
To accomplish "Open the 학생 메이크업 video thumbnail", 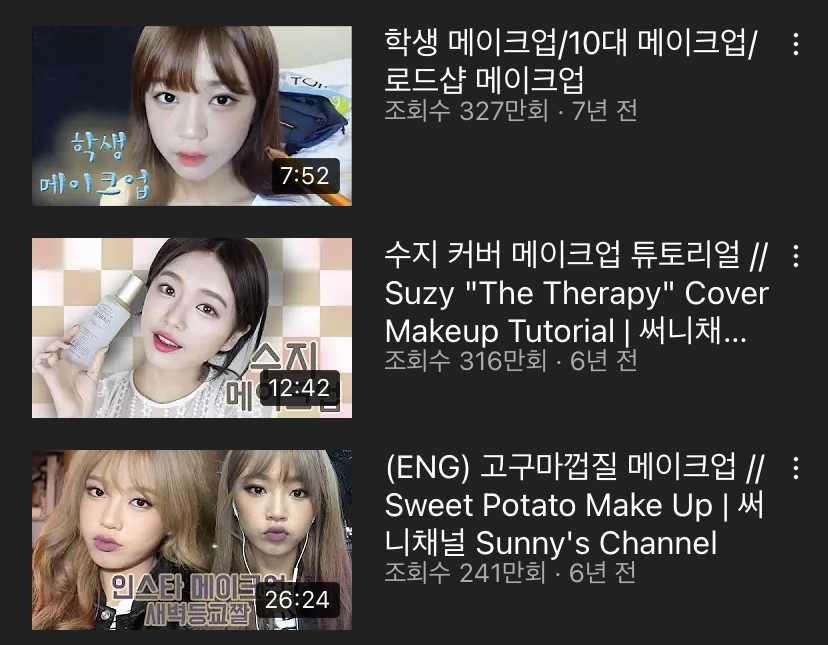I will (x=192, y=116).
